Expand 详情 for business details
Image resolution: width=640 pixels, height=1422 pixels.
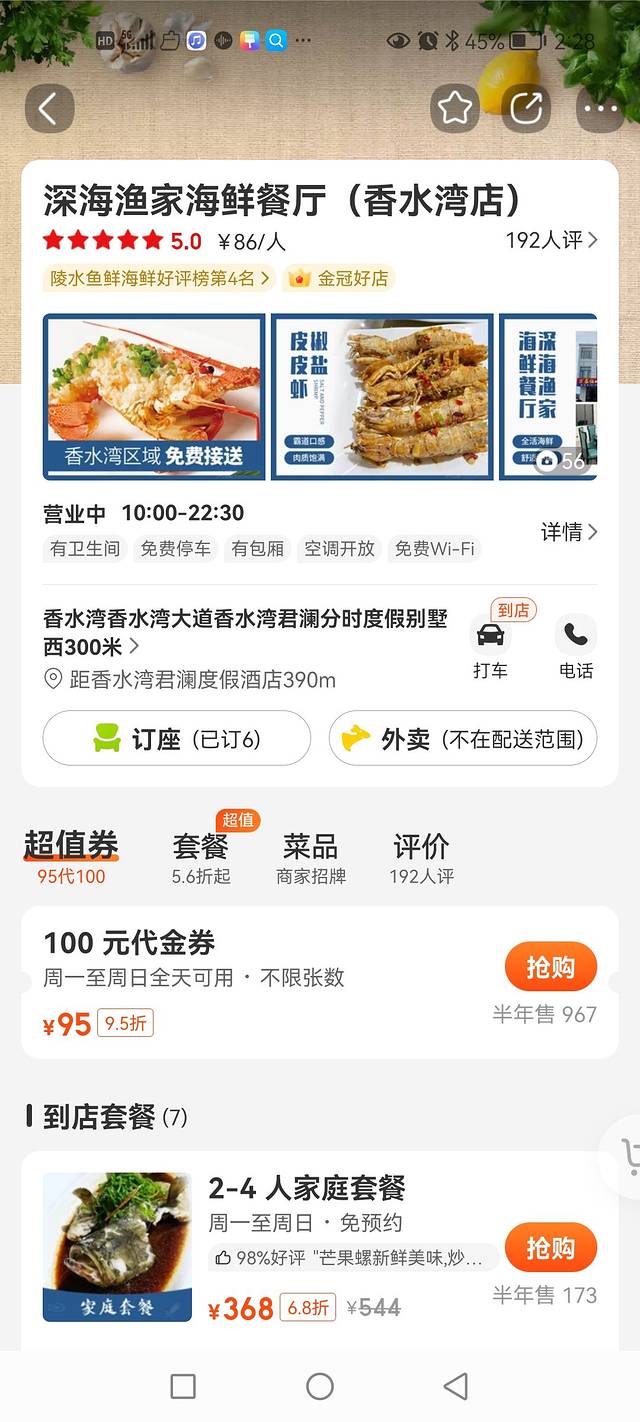click(x=569, y=532)
